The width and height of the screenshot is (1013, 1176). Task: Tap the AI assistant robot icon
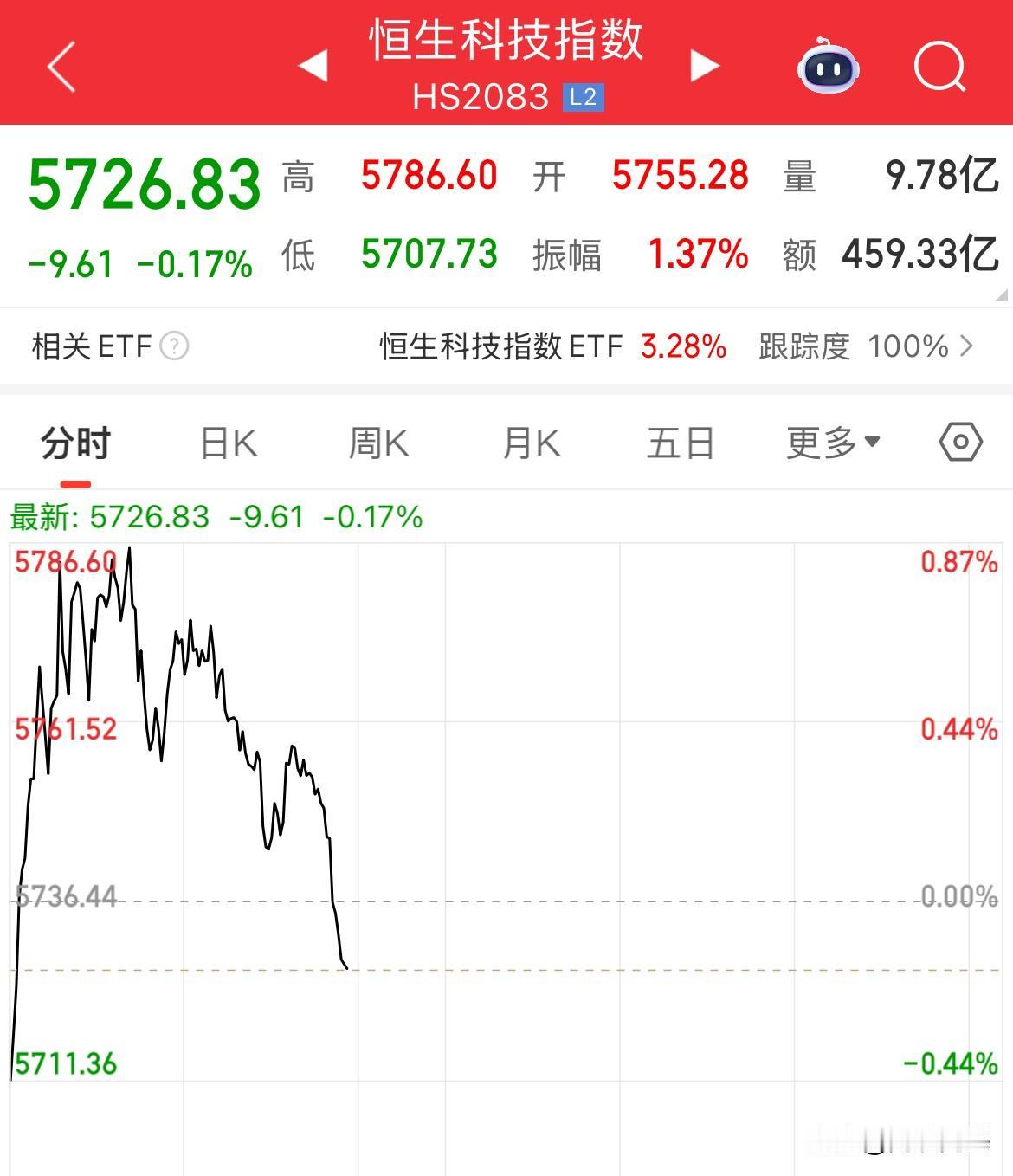(828, 67)
